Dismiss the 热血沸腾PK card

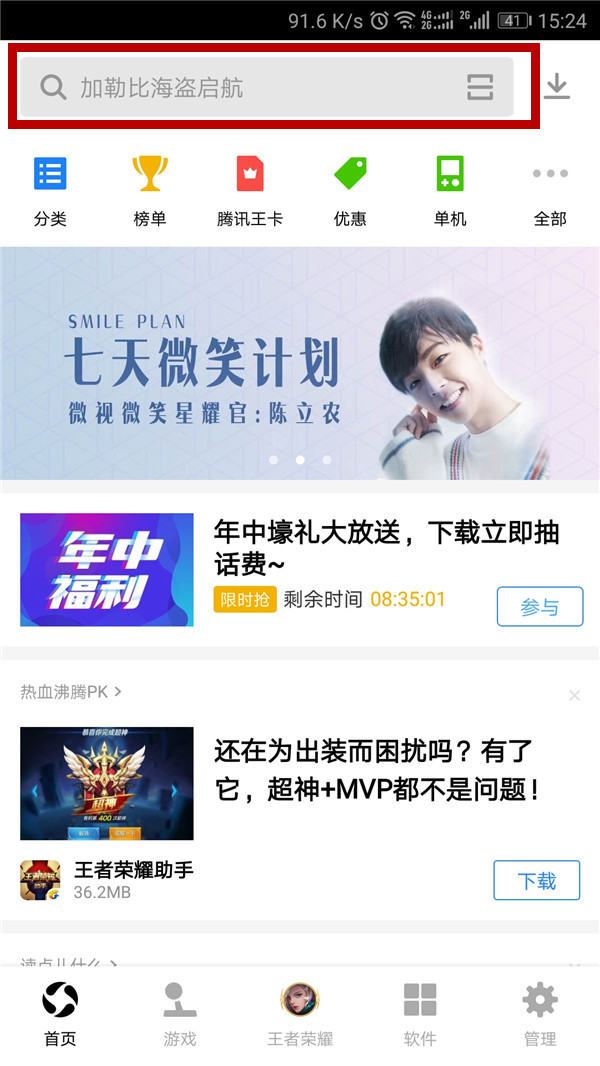coord(574,695)
